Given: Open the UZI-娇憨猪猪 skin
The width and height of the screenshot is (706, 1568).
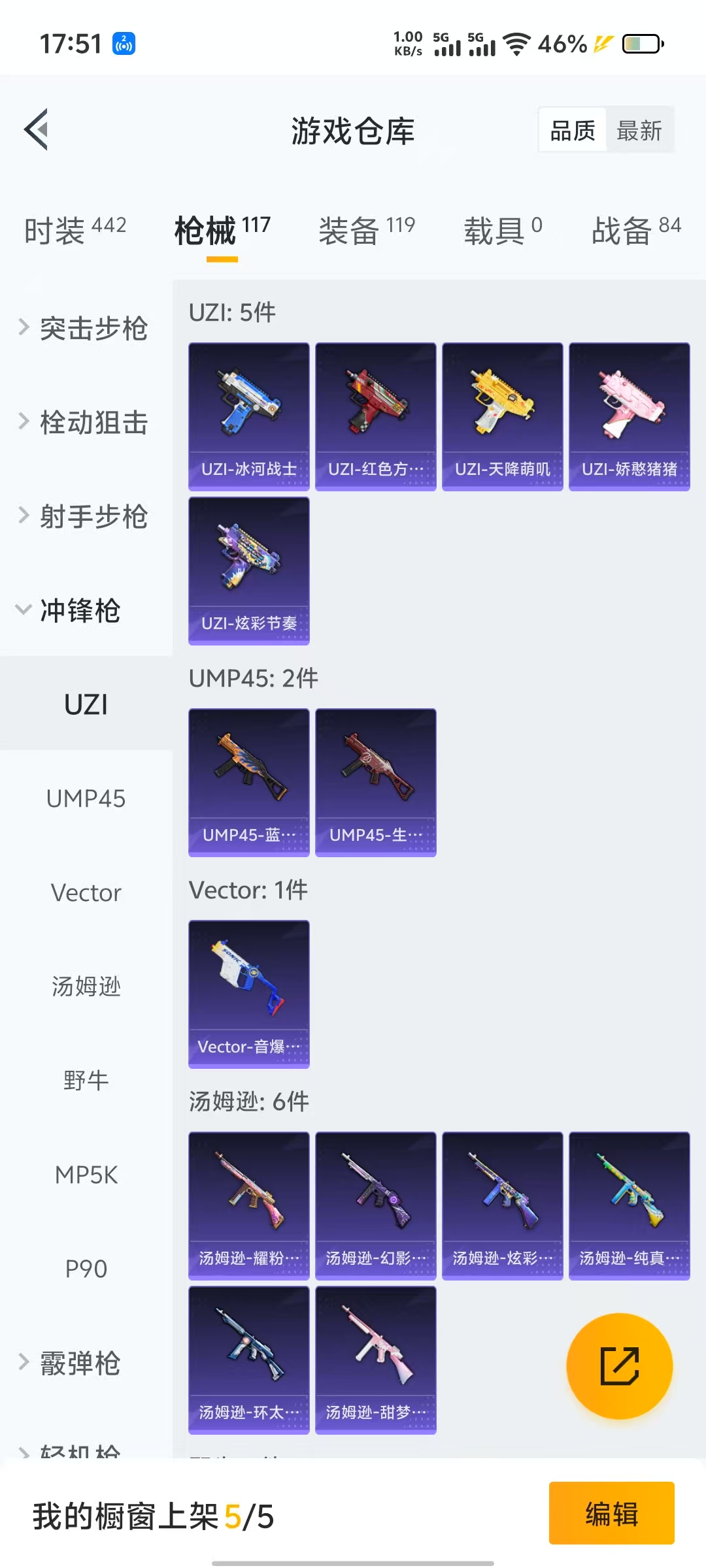Looking at the screenshot, I should point(629,416).
